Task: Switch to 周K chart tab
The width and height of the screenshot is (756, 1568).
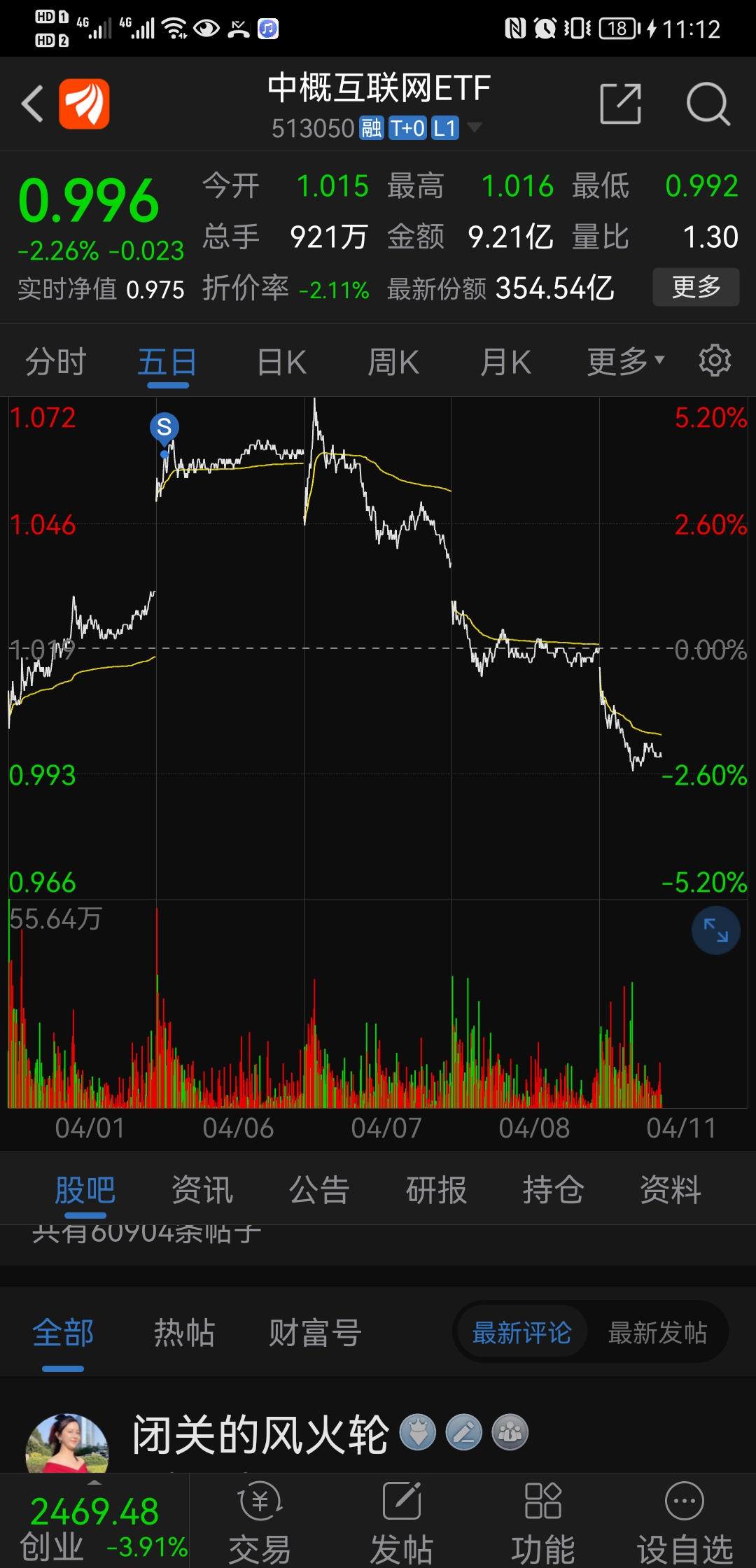Action: [x=393, y=363]
